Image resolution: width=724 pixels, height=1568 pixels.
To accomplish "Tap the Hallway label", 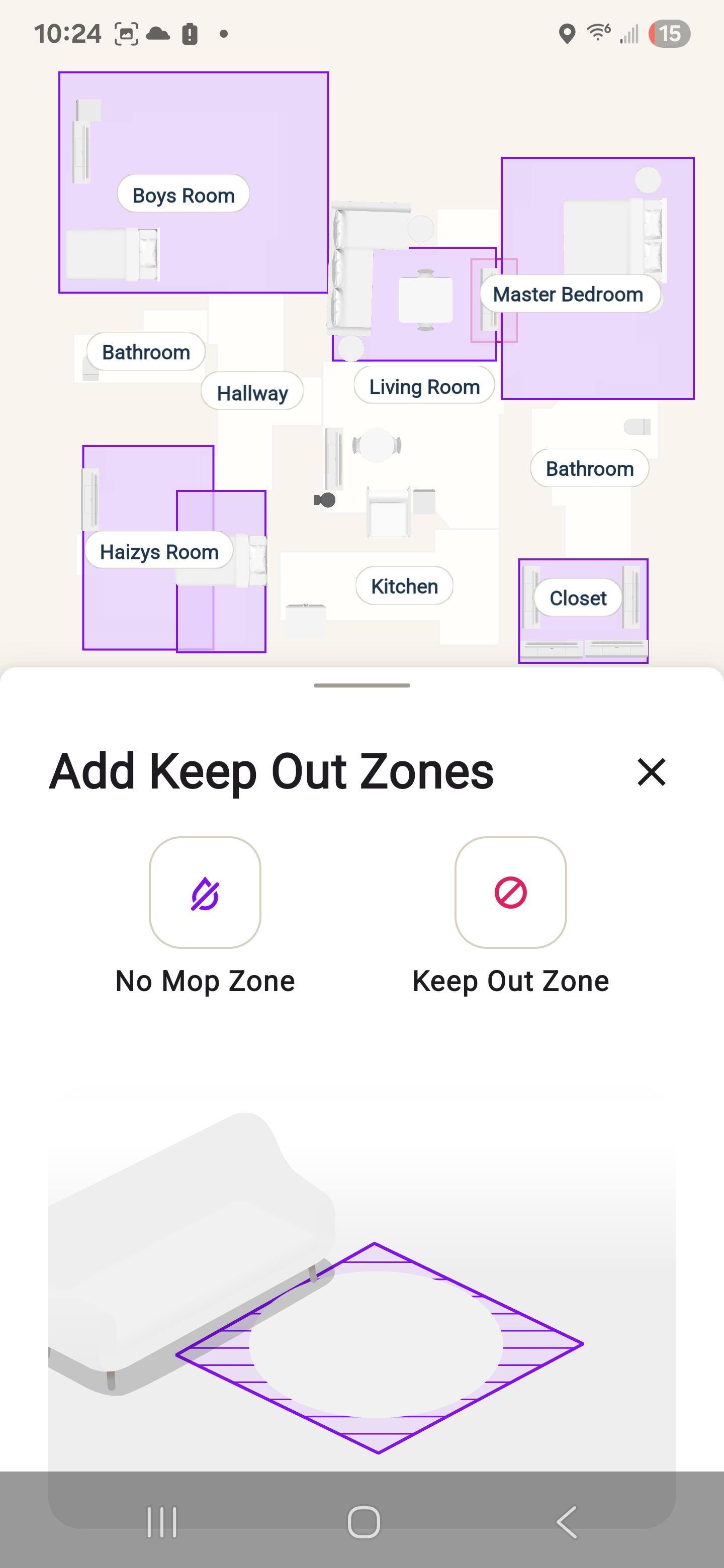I will [x=252, y=393].
